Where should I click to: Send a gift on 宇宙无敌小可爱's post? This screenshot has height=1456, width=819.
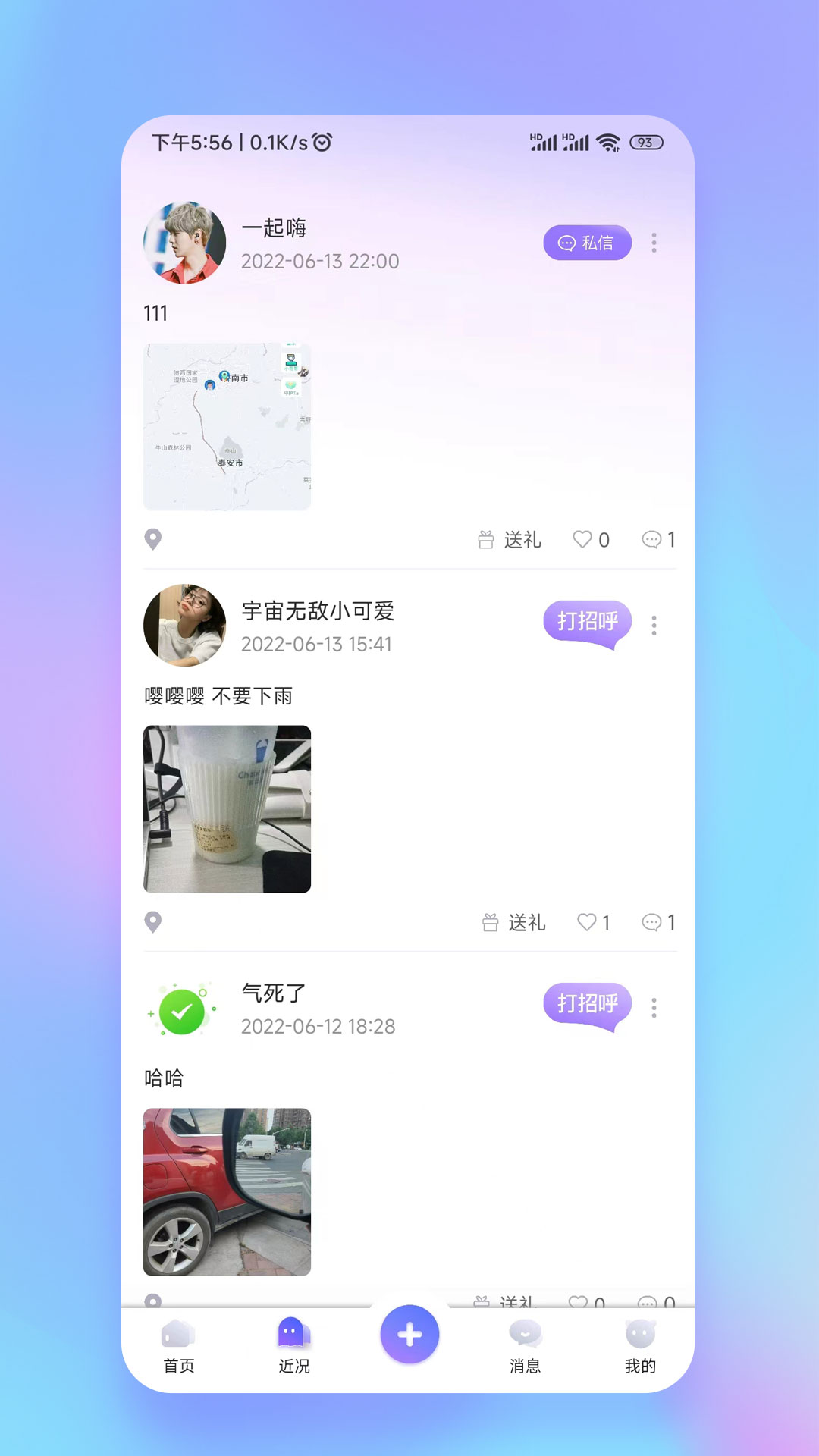pyautogui.click(x=514, y=923)
